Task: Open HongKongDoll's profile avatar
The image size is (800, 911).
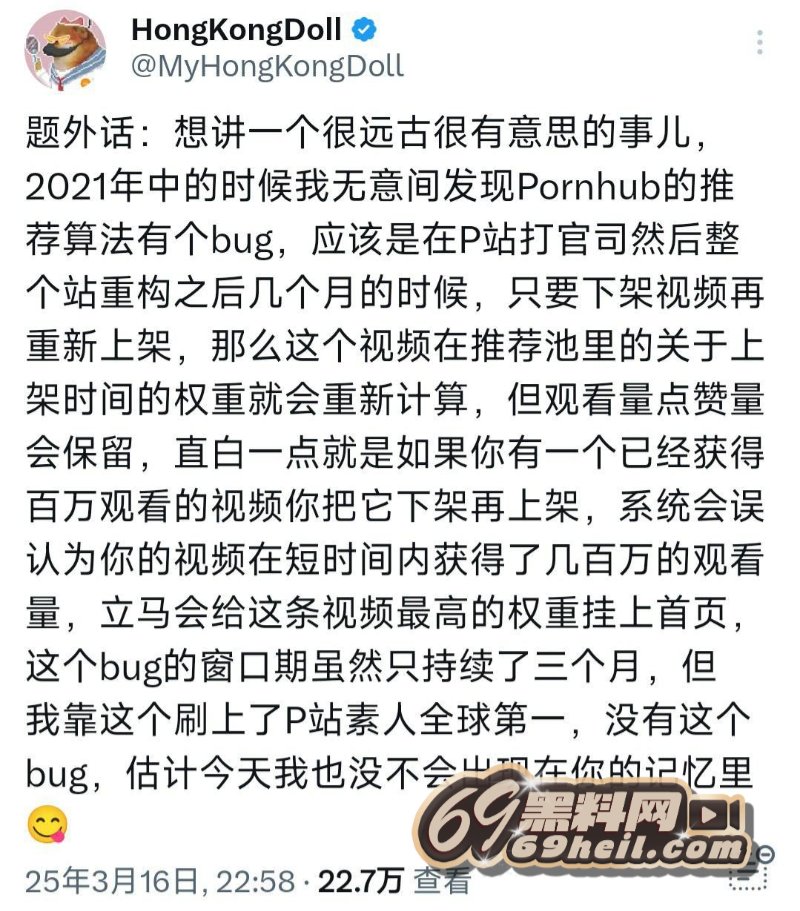Action: point(65,48)
